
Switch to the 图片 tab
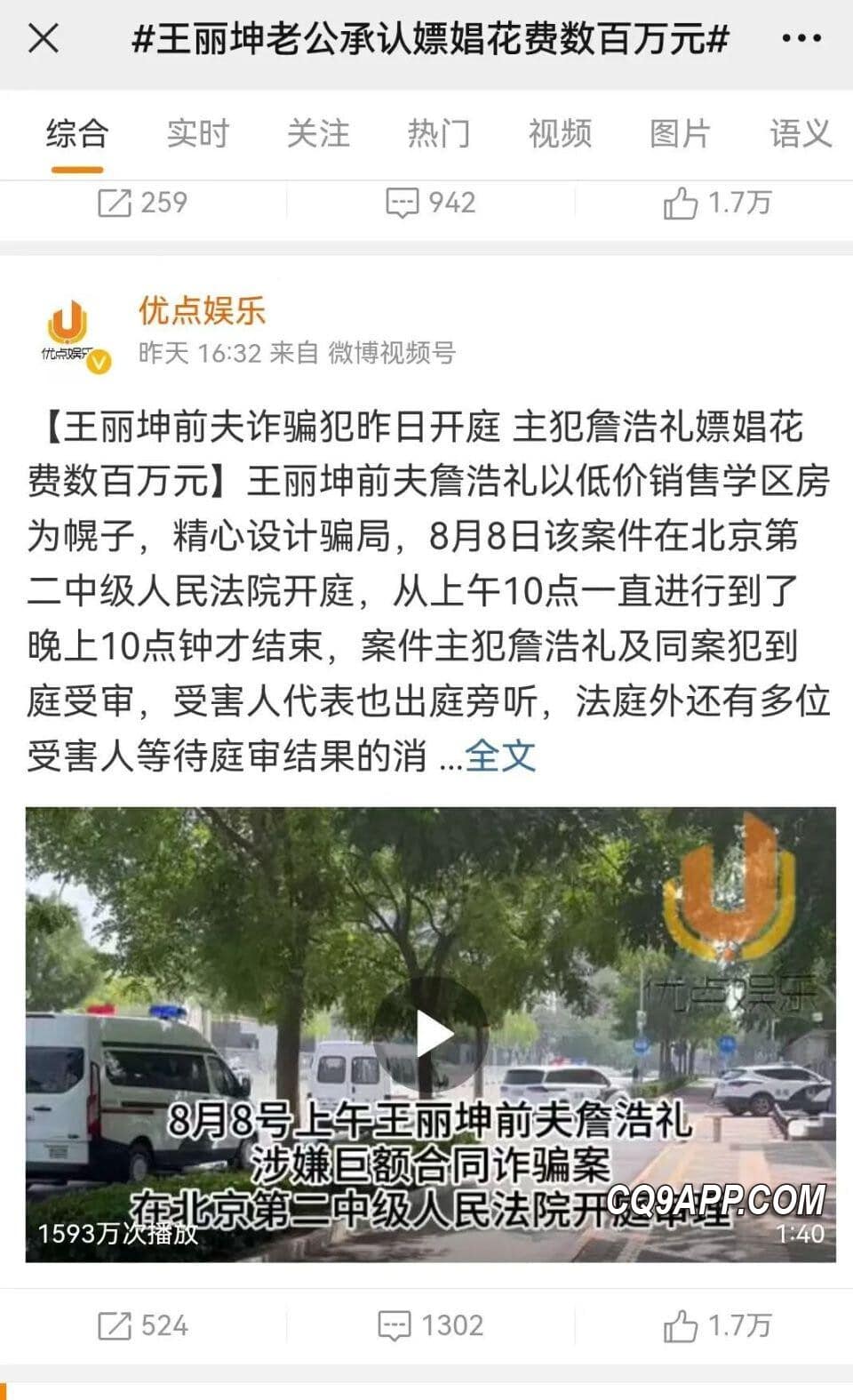(680, 134)
